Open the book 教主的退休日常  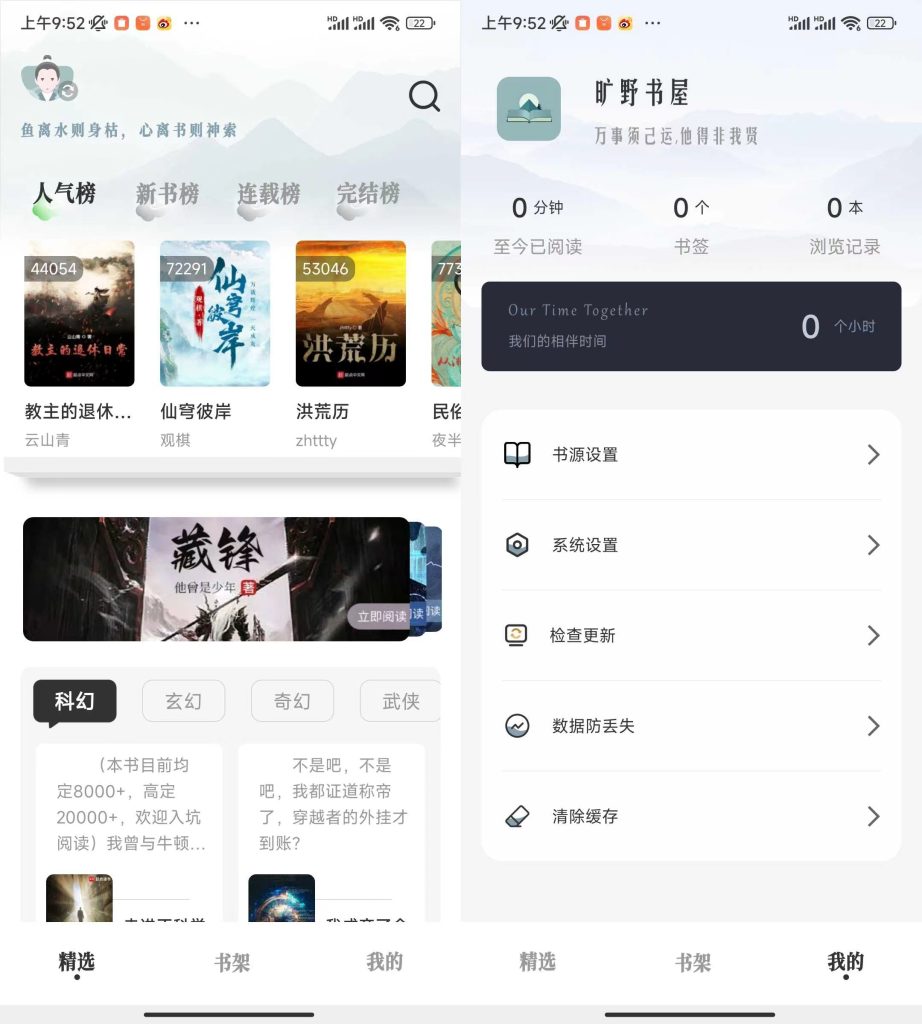click(79, 313)
